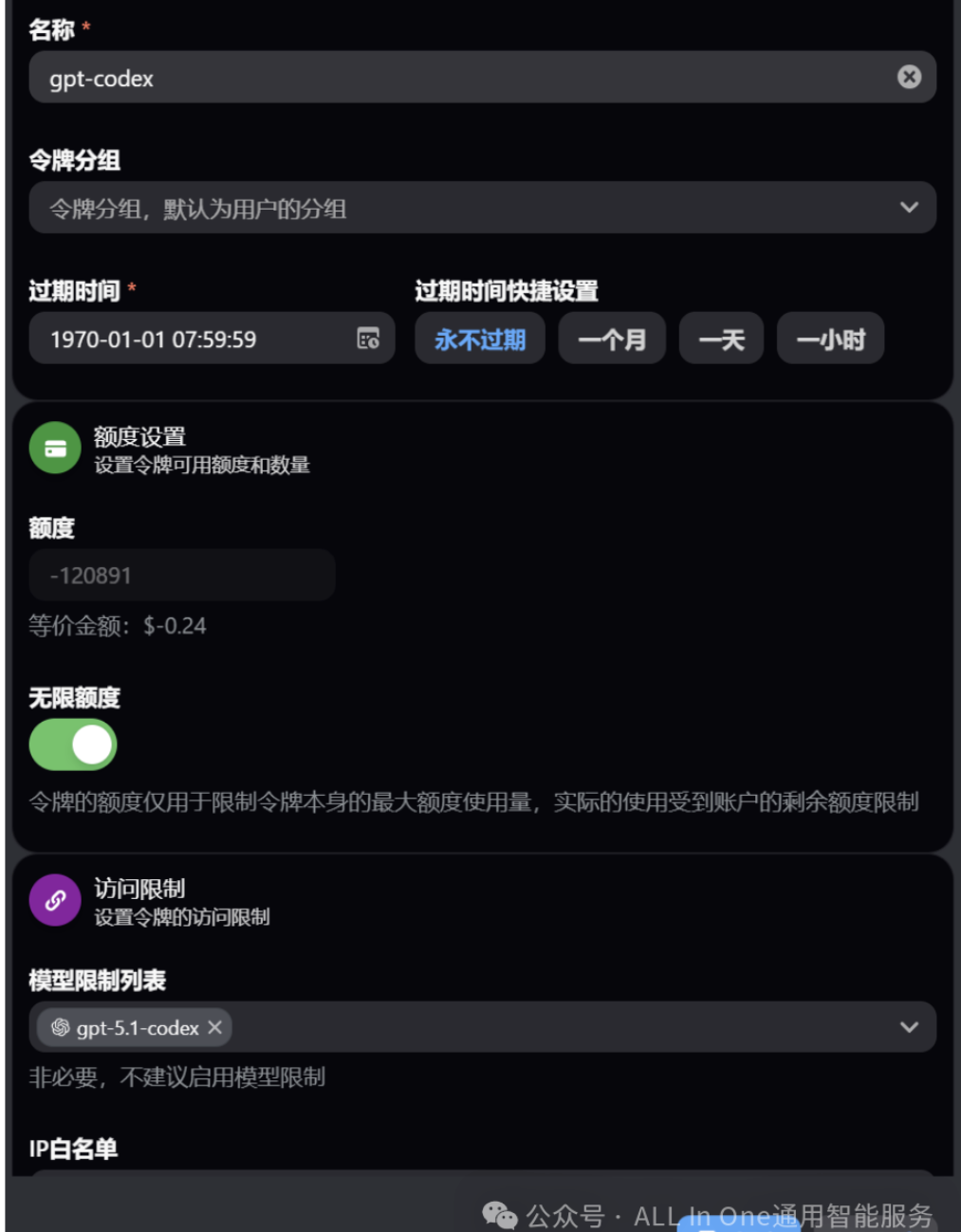Remove gpt-5.1-codex from the model restriction list

point(214,1027)
